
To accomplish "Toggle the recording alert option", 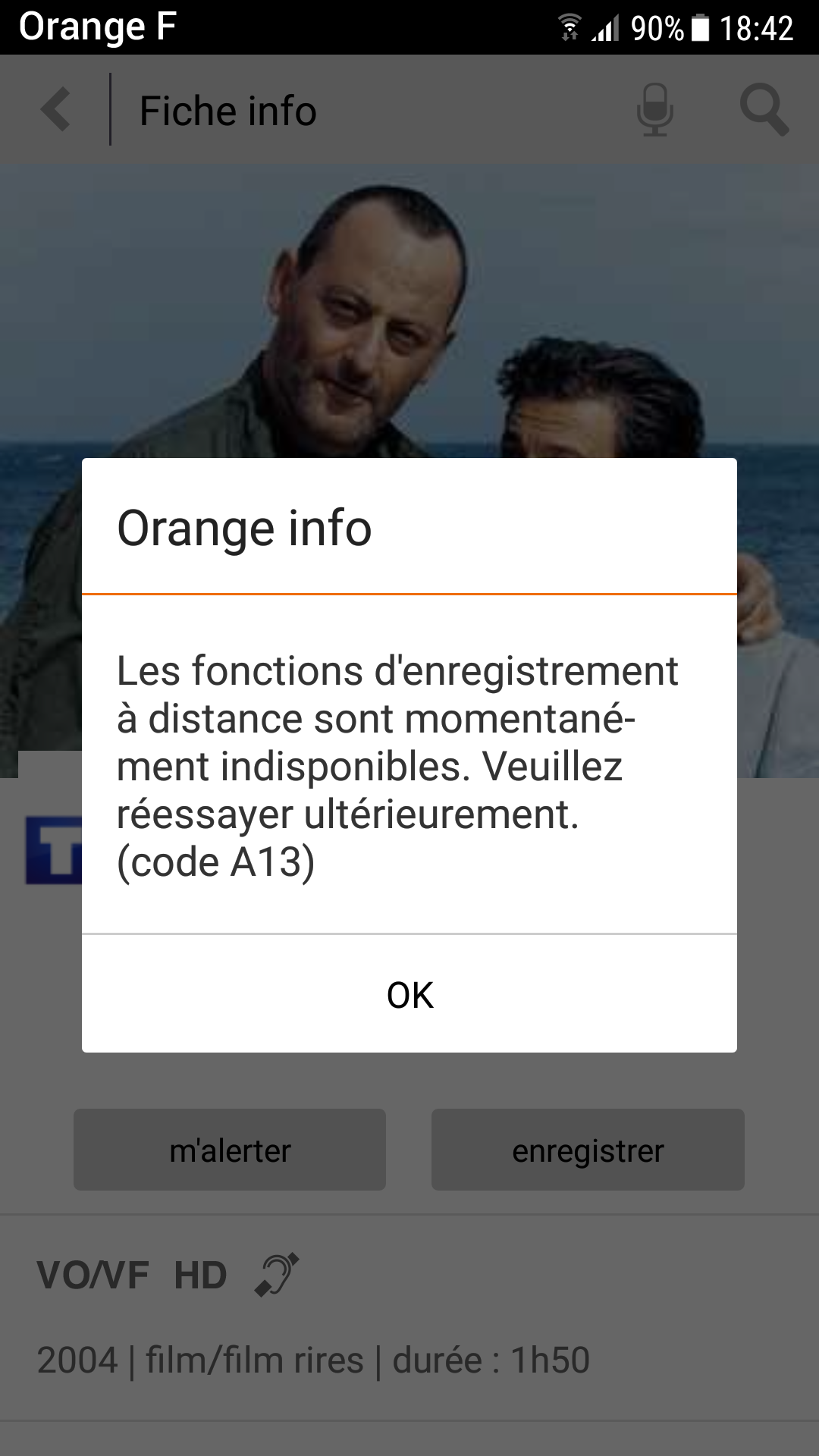I will (x=230, y=1150).
